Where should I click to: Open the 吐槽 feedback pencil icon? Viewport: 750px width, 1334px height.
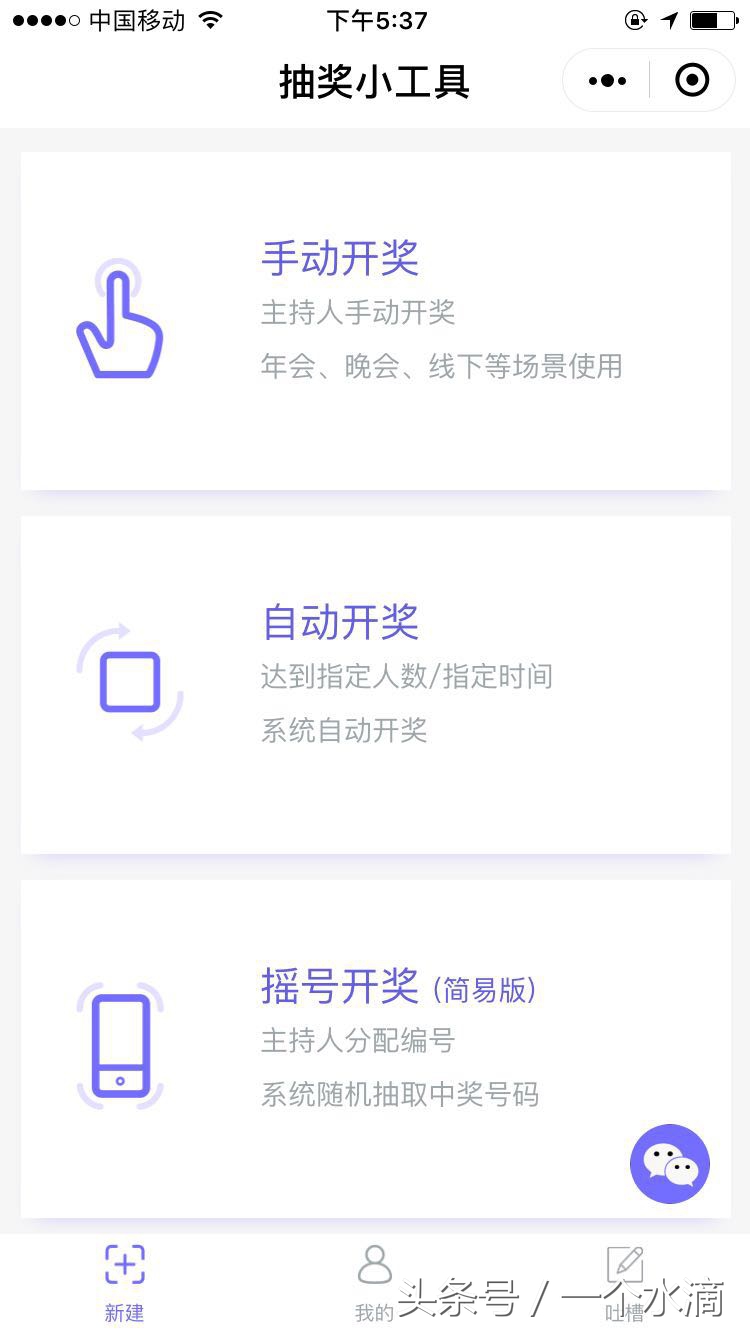pyautogui.click(x=626, y=1262)
